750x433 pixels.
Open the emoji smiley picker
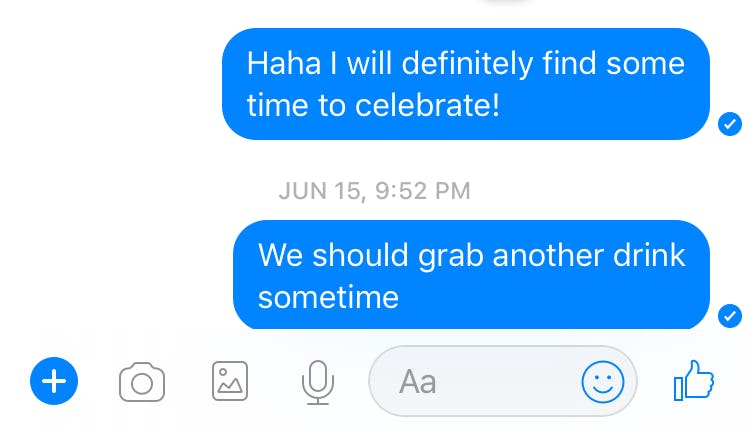pos(602,381)
